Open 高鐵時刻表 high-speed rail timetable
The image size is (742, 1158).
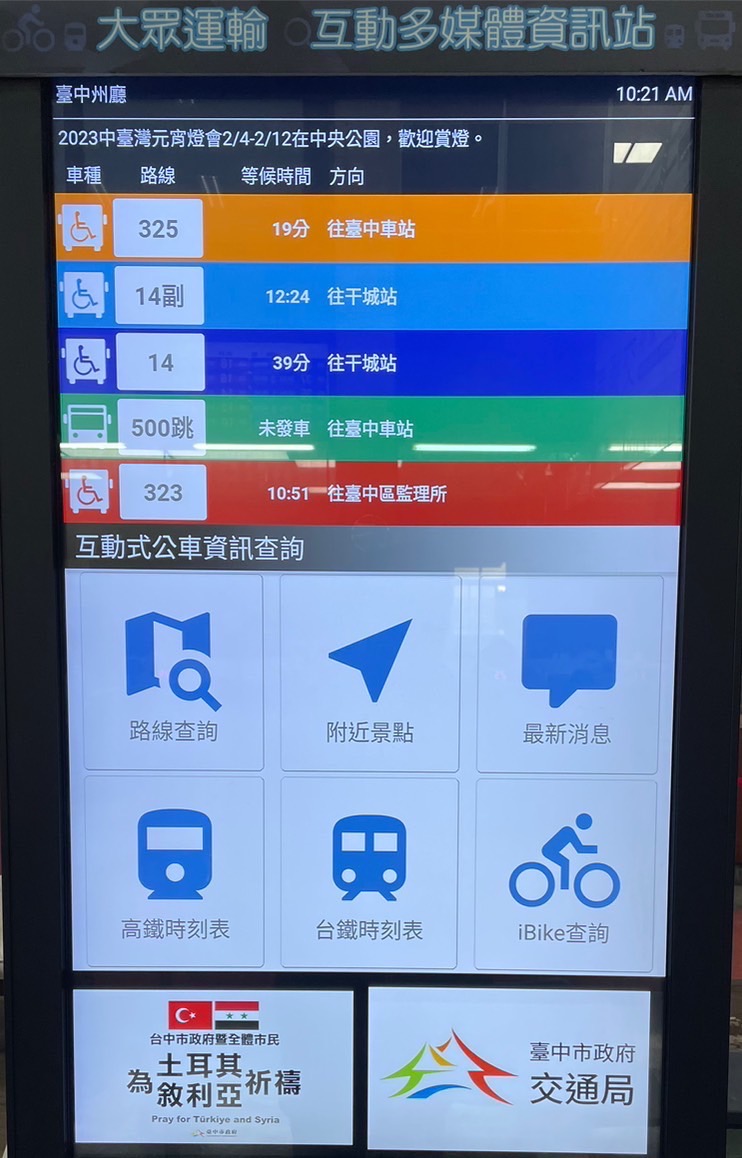pos(174,872)
